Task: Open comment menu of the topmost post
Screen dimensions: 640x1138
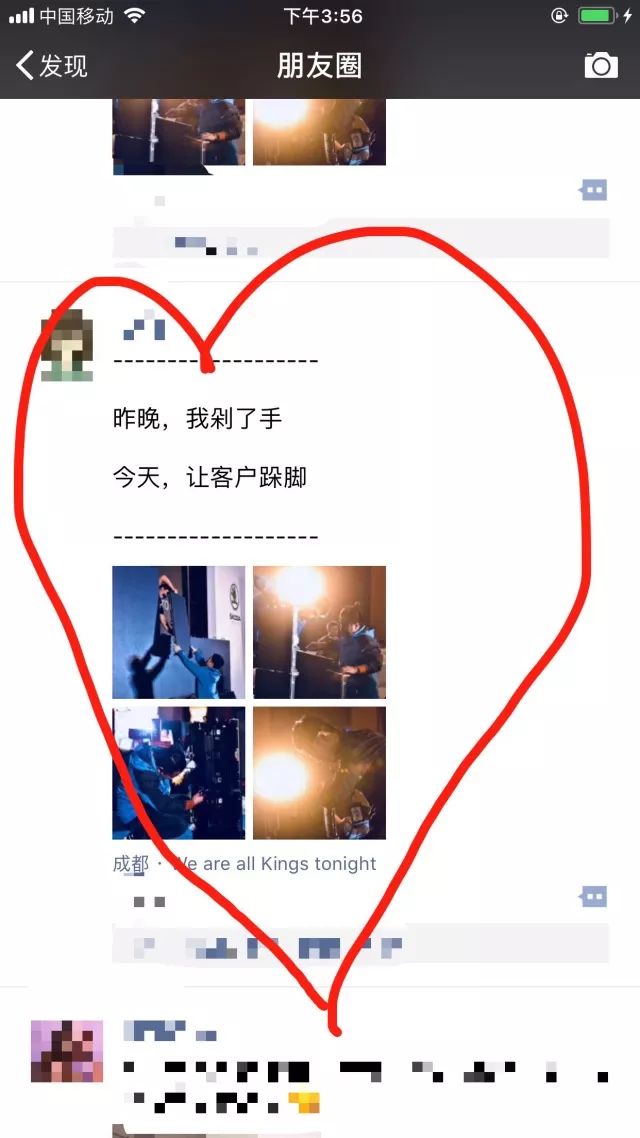Action: [594, 189]
